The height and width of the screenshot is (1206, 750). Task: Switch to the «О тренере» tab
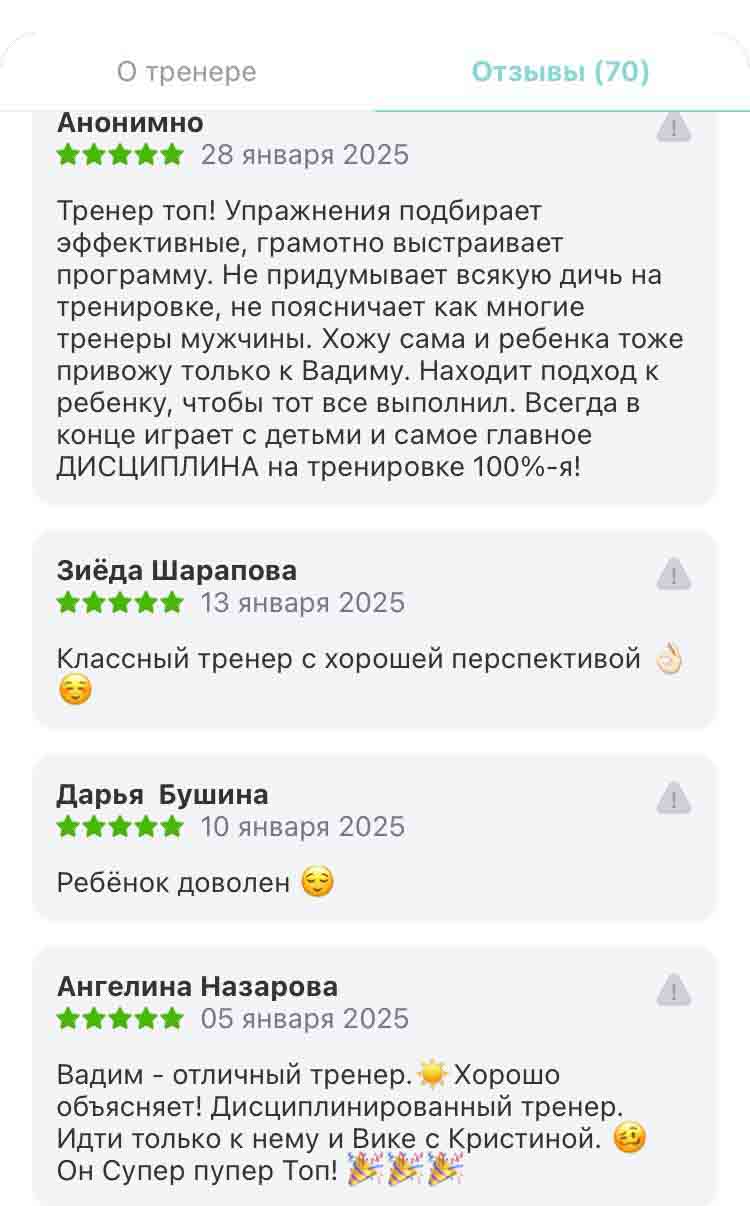[187, 72]
